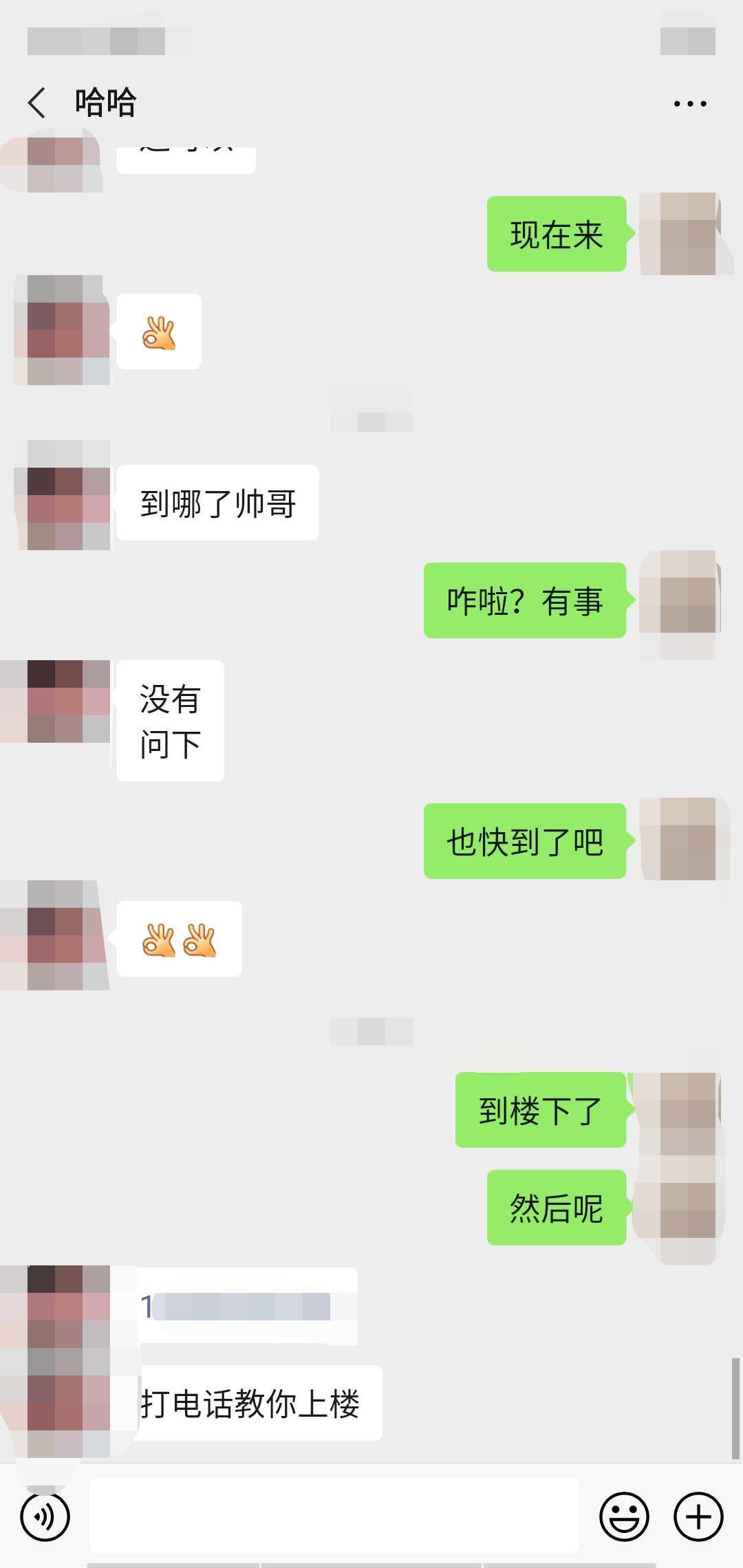Open the emoji sticker panel
The width and height of the screenshot is (743, 1568).
coord(624,1516)
